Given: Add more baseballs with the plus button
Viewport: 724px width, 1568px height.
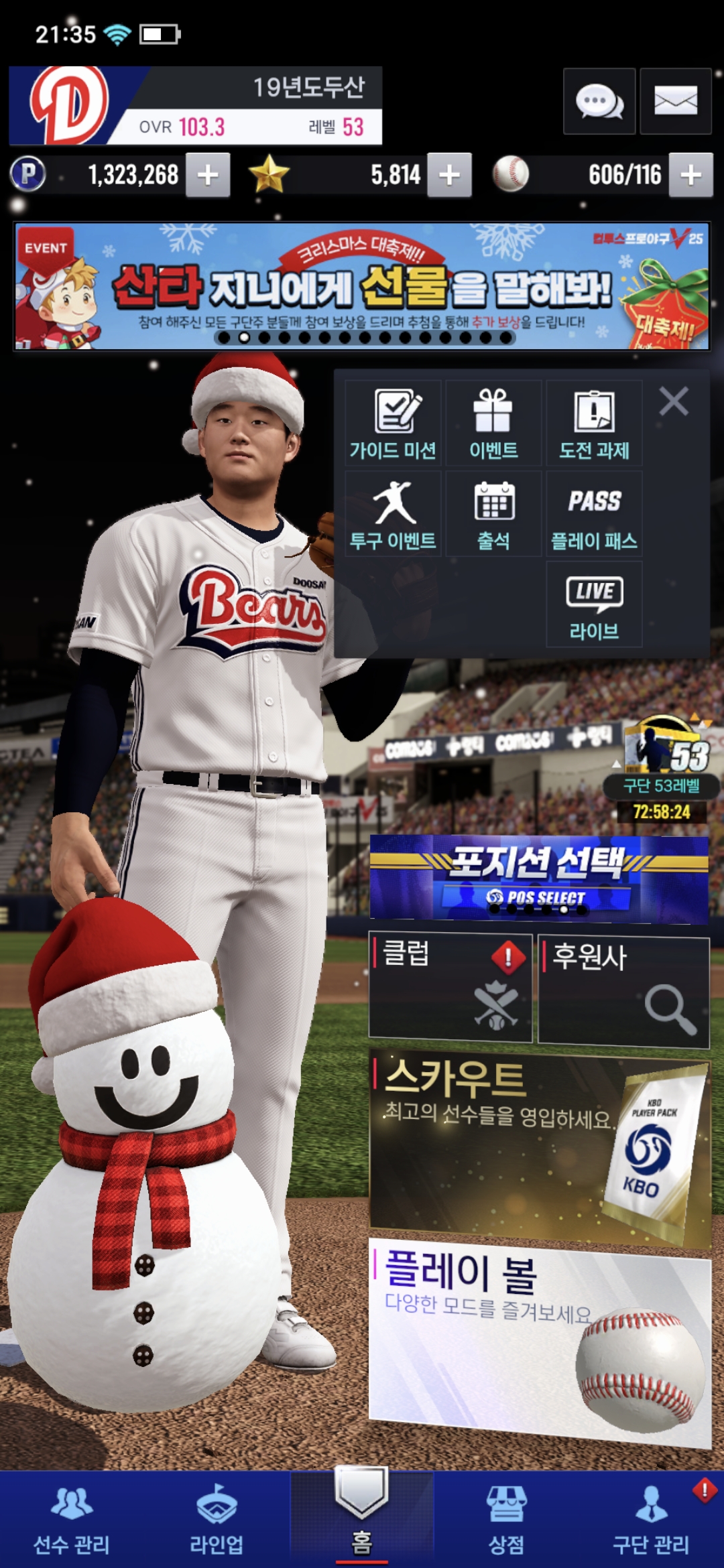Looking at the screenshot, I should pos(690,176).
